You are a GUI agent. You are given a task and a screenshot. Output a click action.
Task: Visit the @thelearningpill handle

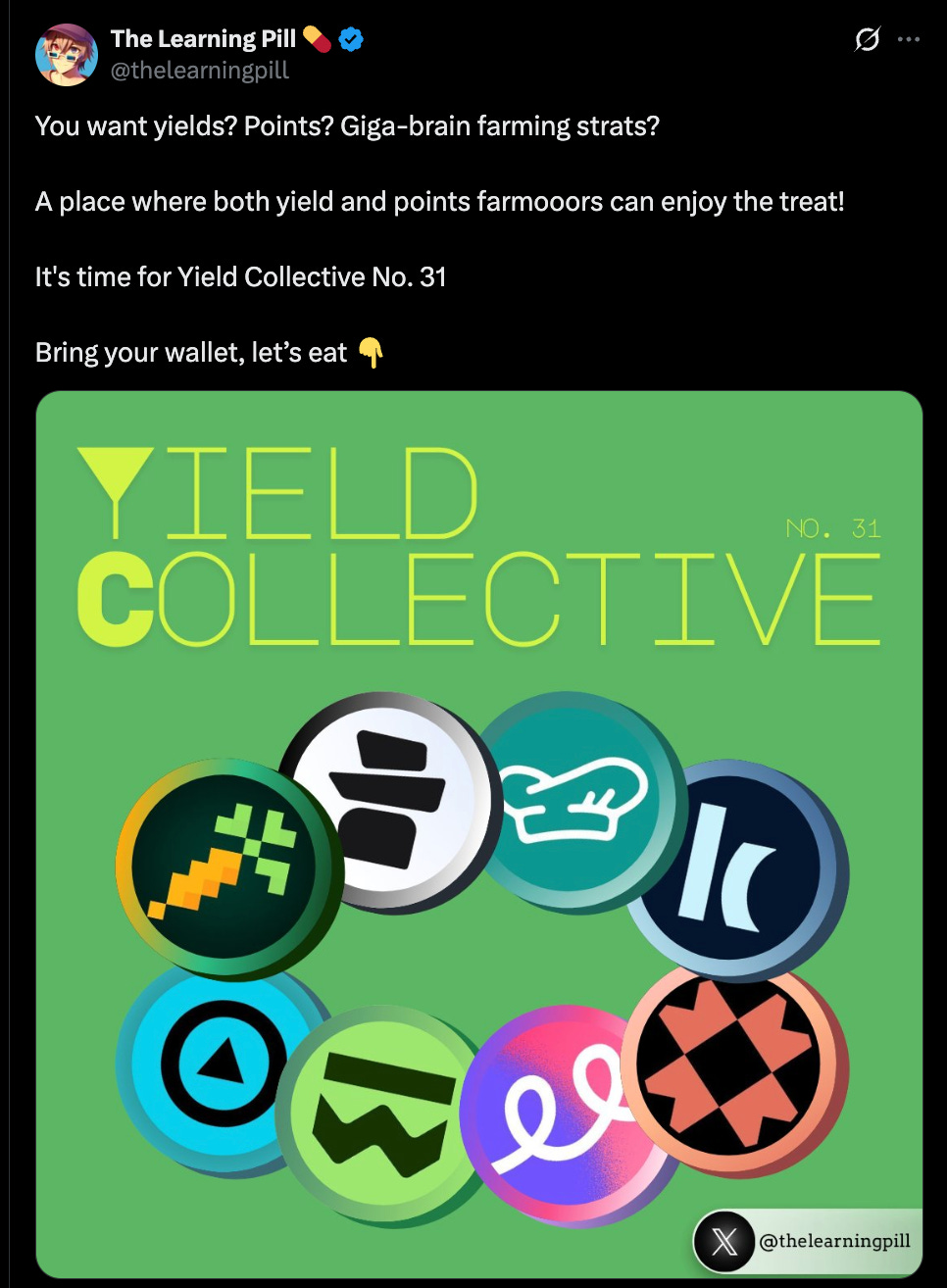point(200,71)
